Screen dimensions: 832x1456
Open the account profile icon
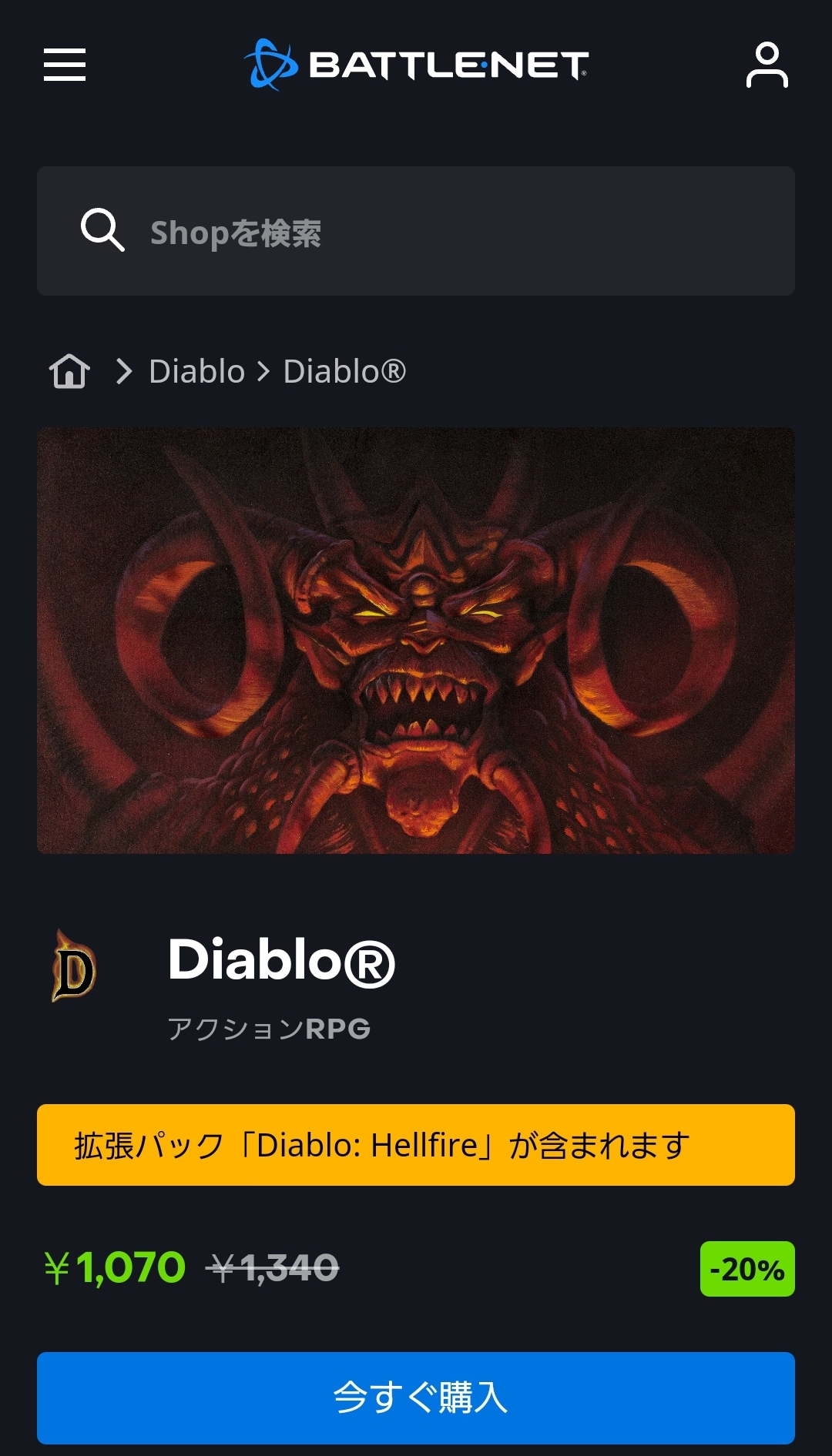tap(767, 65)
